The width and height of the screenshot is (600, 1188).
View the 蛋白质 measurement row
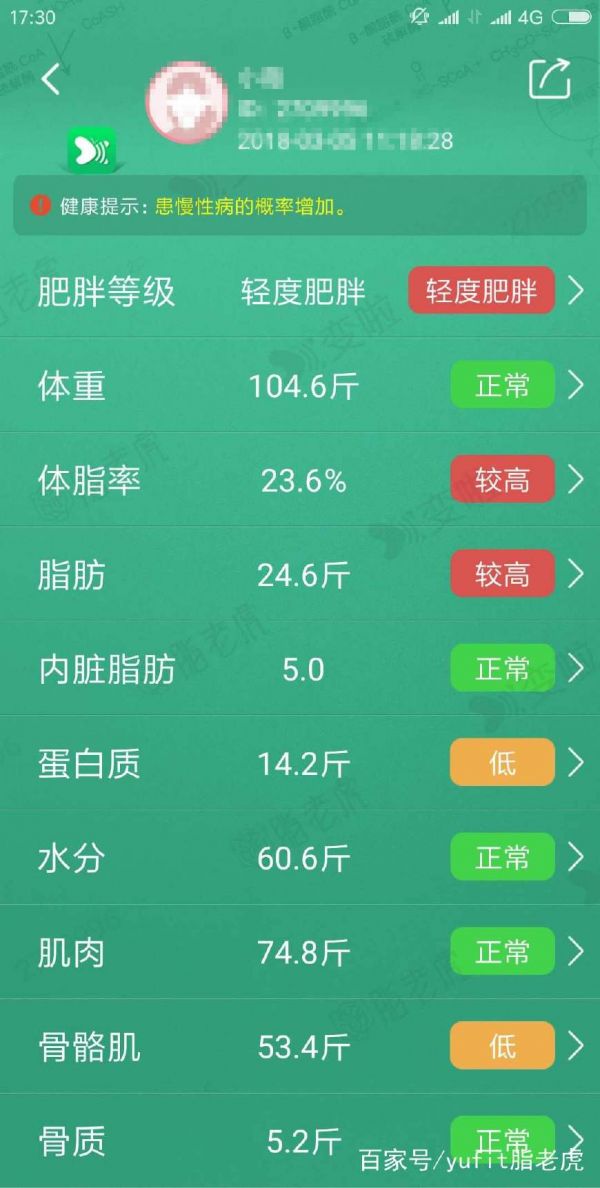300,763
